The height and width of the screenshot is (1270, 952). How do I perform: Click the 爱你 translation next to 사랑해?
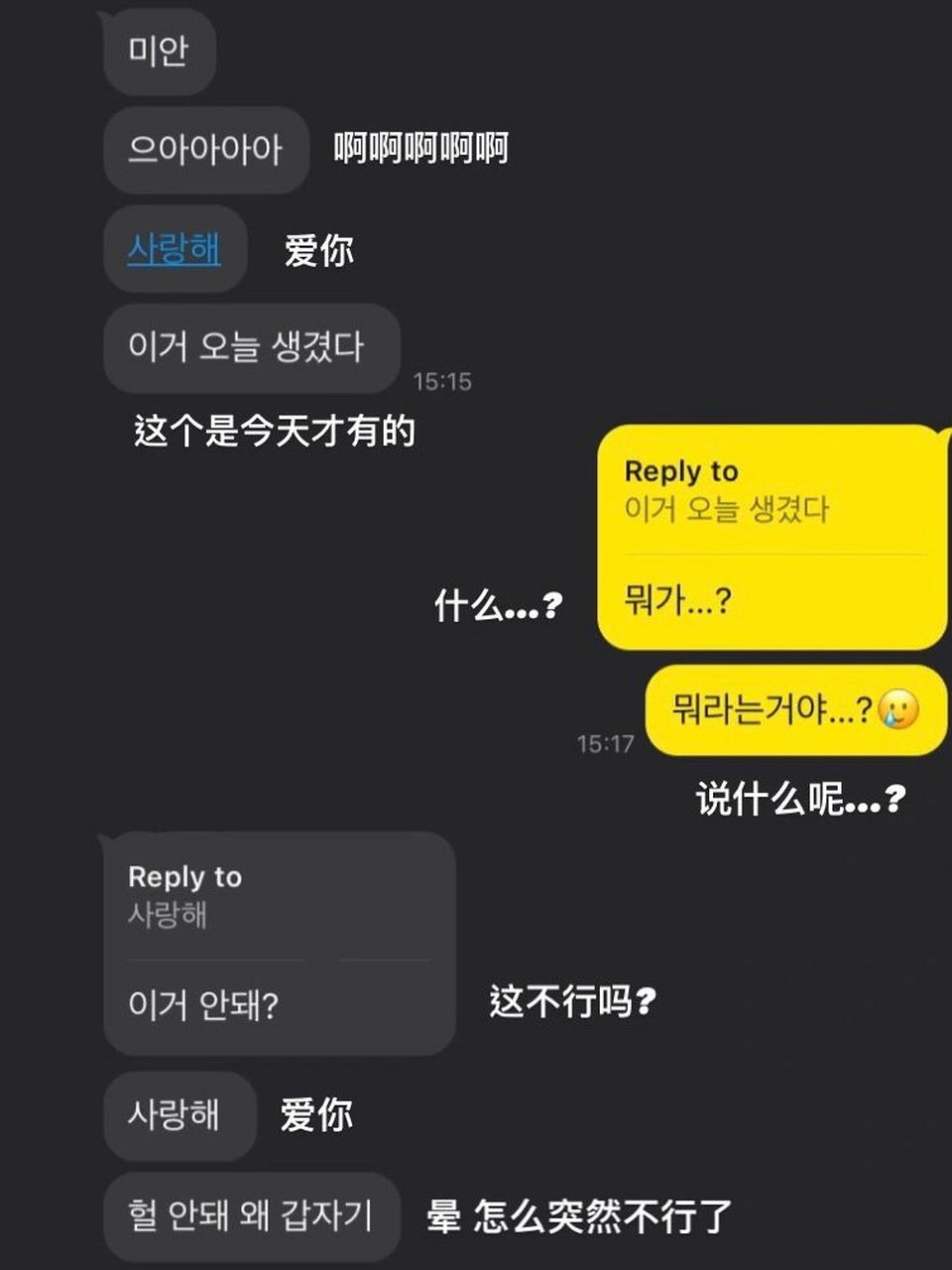coord(317,251)
